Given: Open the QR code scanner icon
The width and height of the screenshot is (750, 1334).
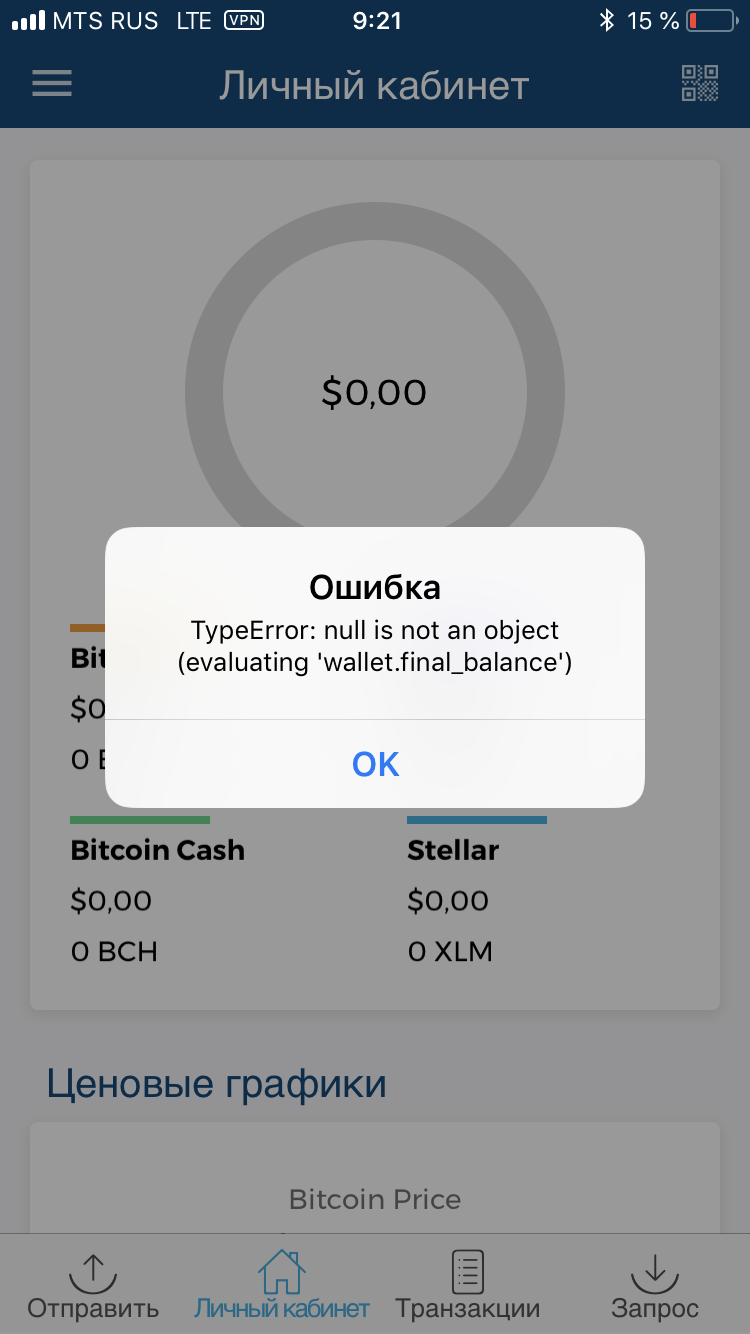Looking at the screenshot, I should click(x=700, y=84).
